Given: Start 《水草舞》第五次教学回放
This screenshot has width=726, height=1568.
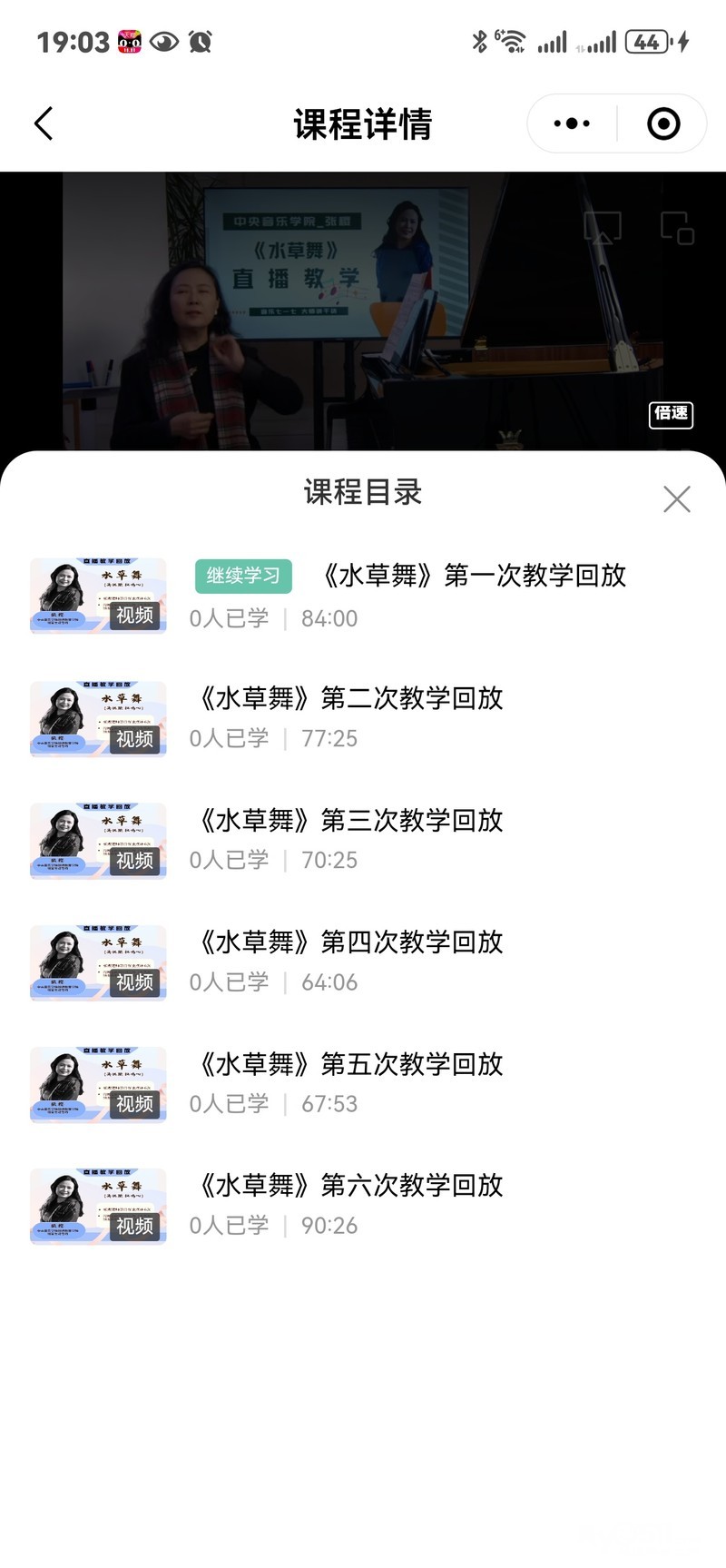Looking at the screenshot, I should [x=350, y=1064].
